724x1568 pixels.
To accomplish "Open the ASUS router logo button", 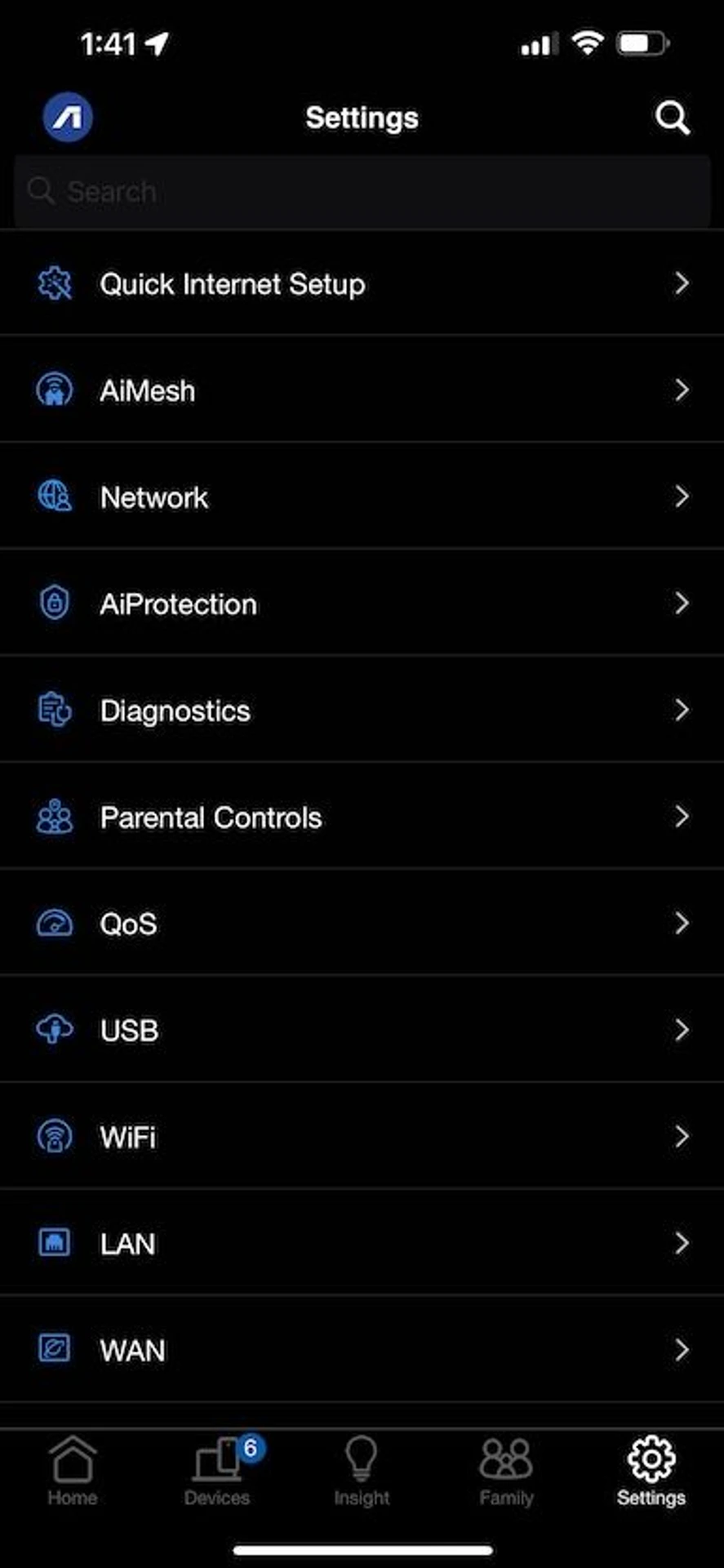I will [x=68, y=117].
